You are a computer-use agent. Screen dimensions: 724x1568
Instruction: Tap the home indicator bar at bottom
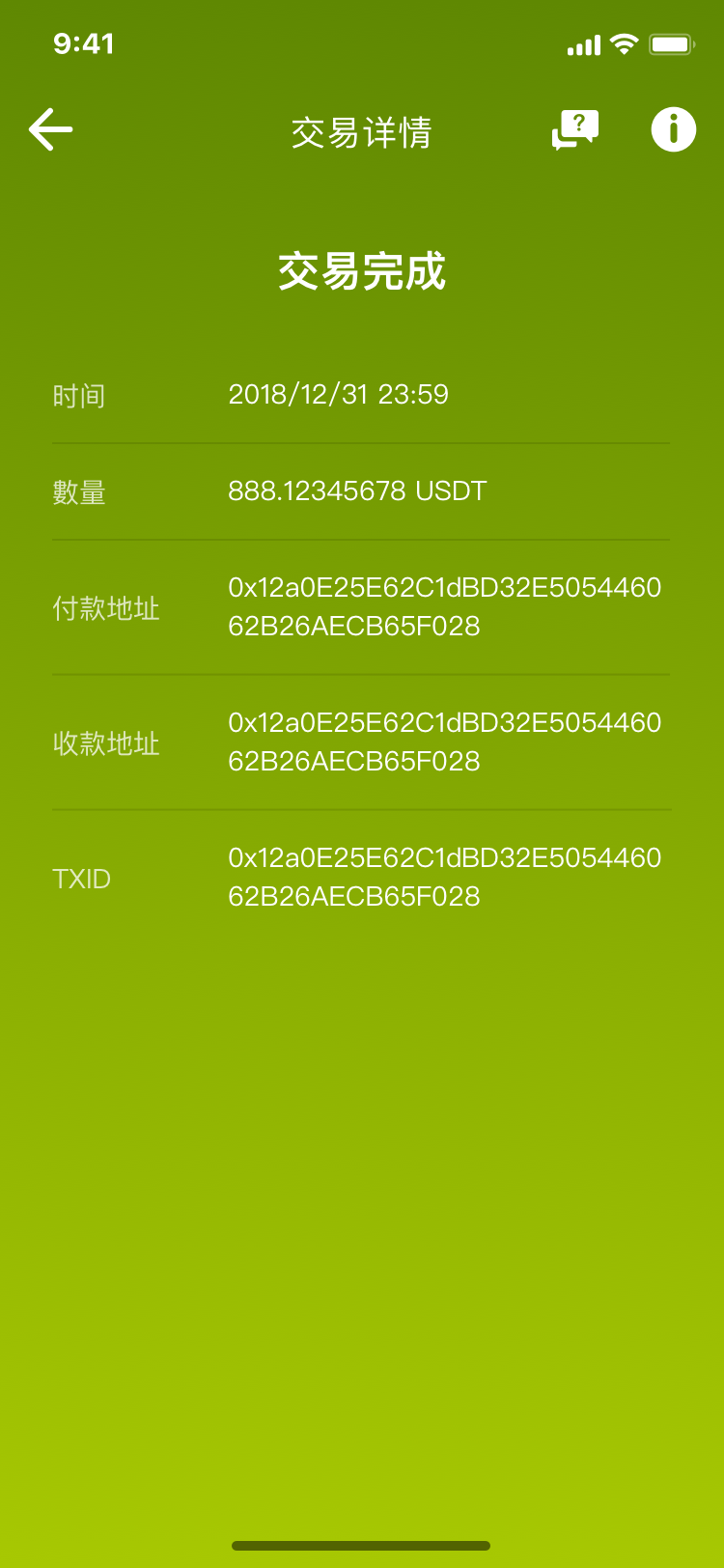[362, 1541]
